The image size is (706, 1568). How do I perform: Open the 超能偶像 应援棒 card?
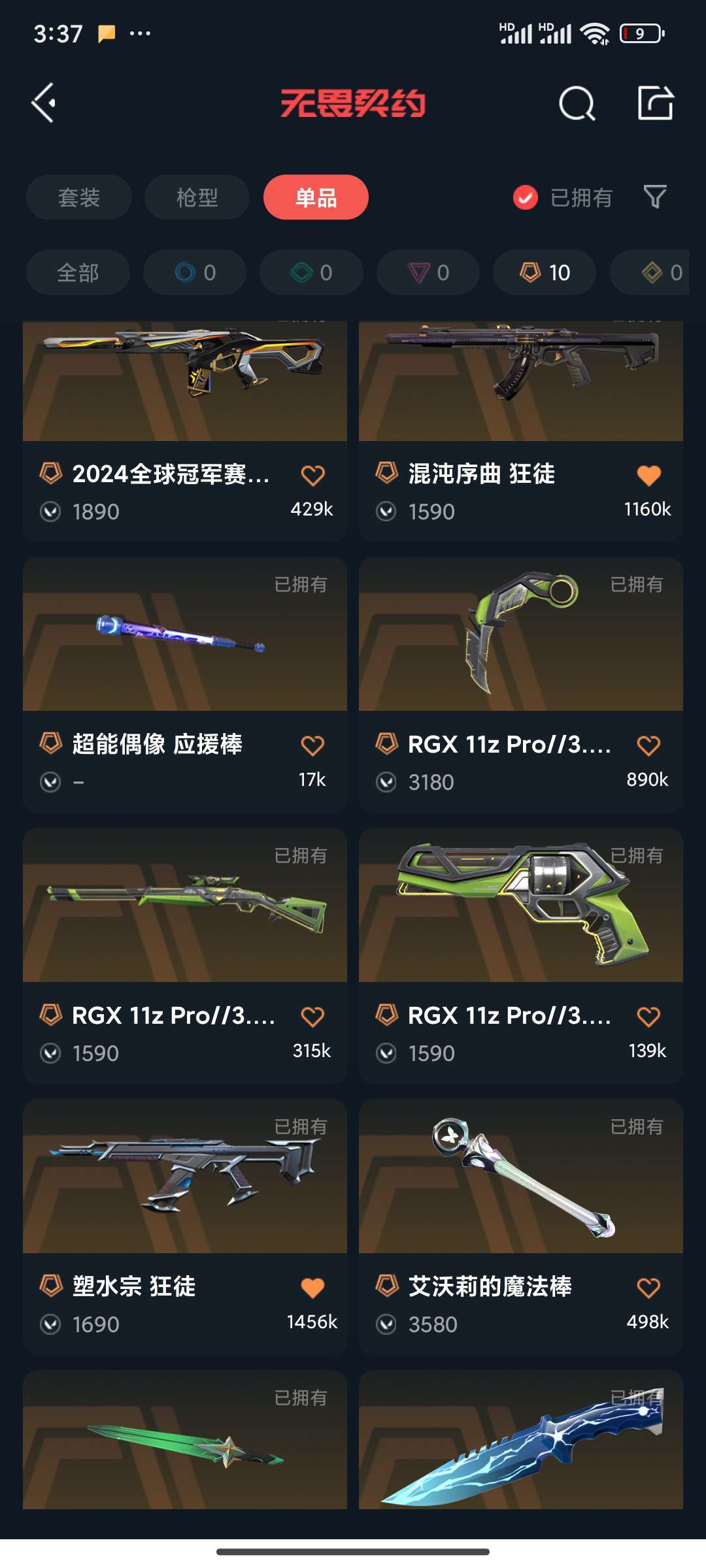point(185,684)
